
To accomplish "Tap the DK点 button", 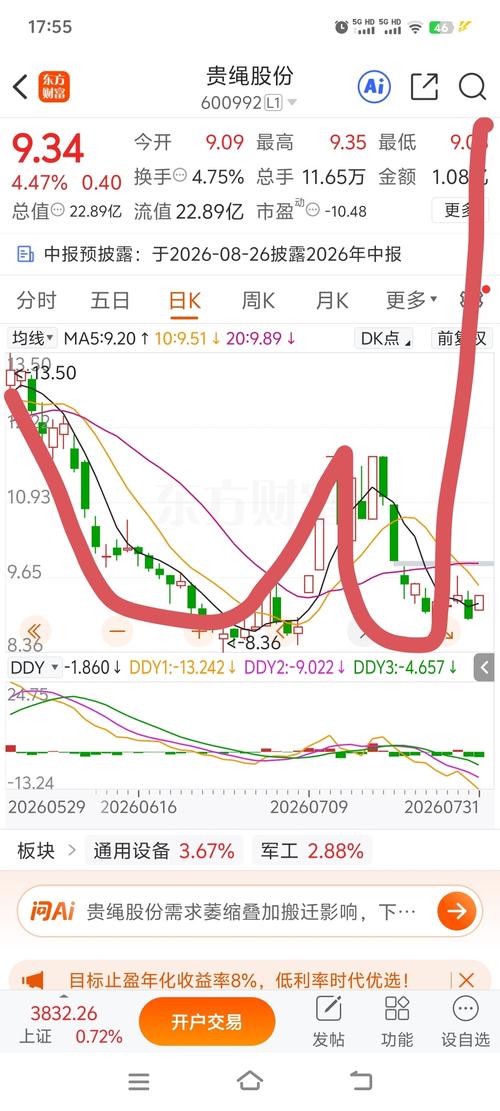I will [x=385, y=339].
